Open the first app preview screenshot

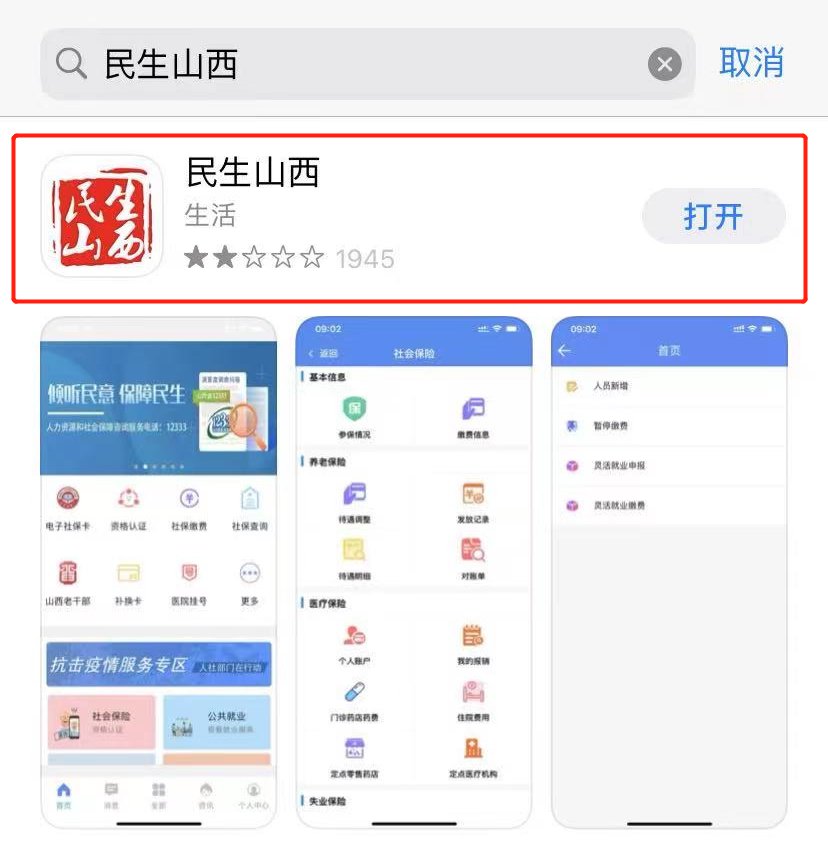158,572
